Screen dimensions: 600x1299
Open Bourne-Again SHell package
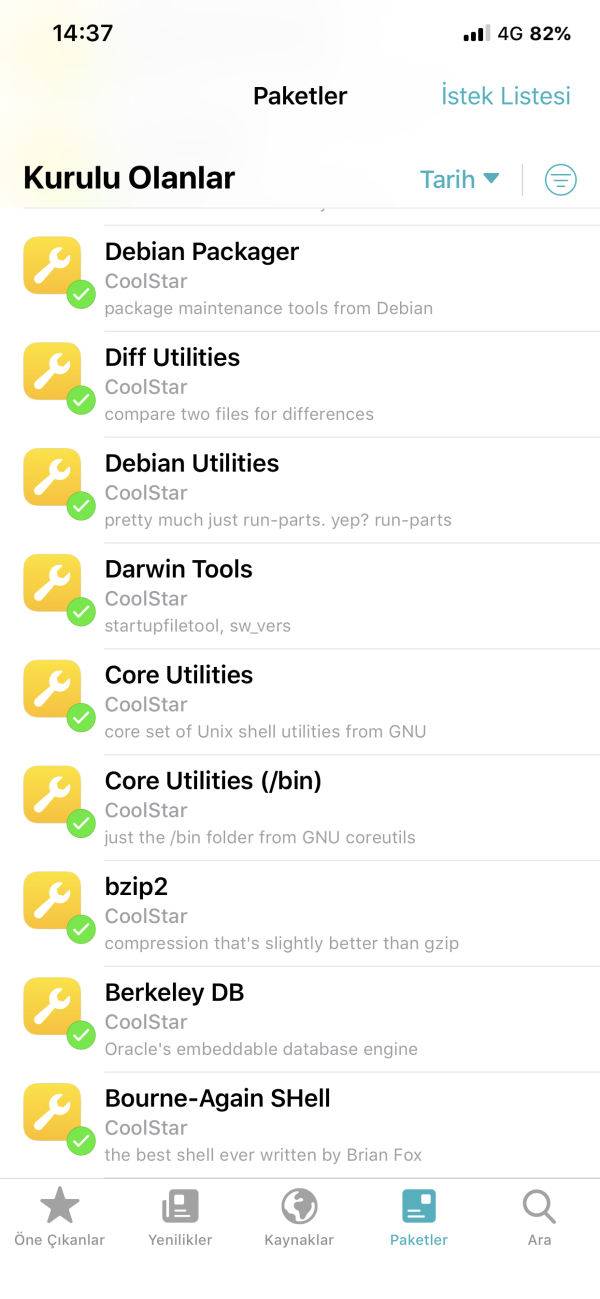(x=300, y=1126)
